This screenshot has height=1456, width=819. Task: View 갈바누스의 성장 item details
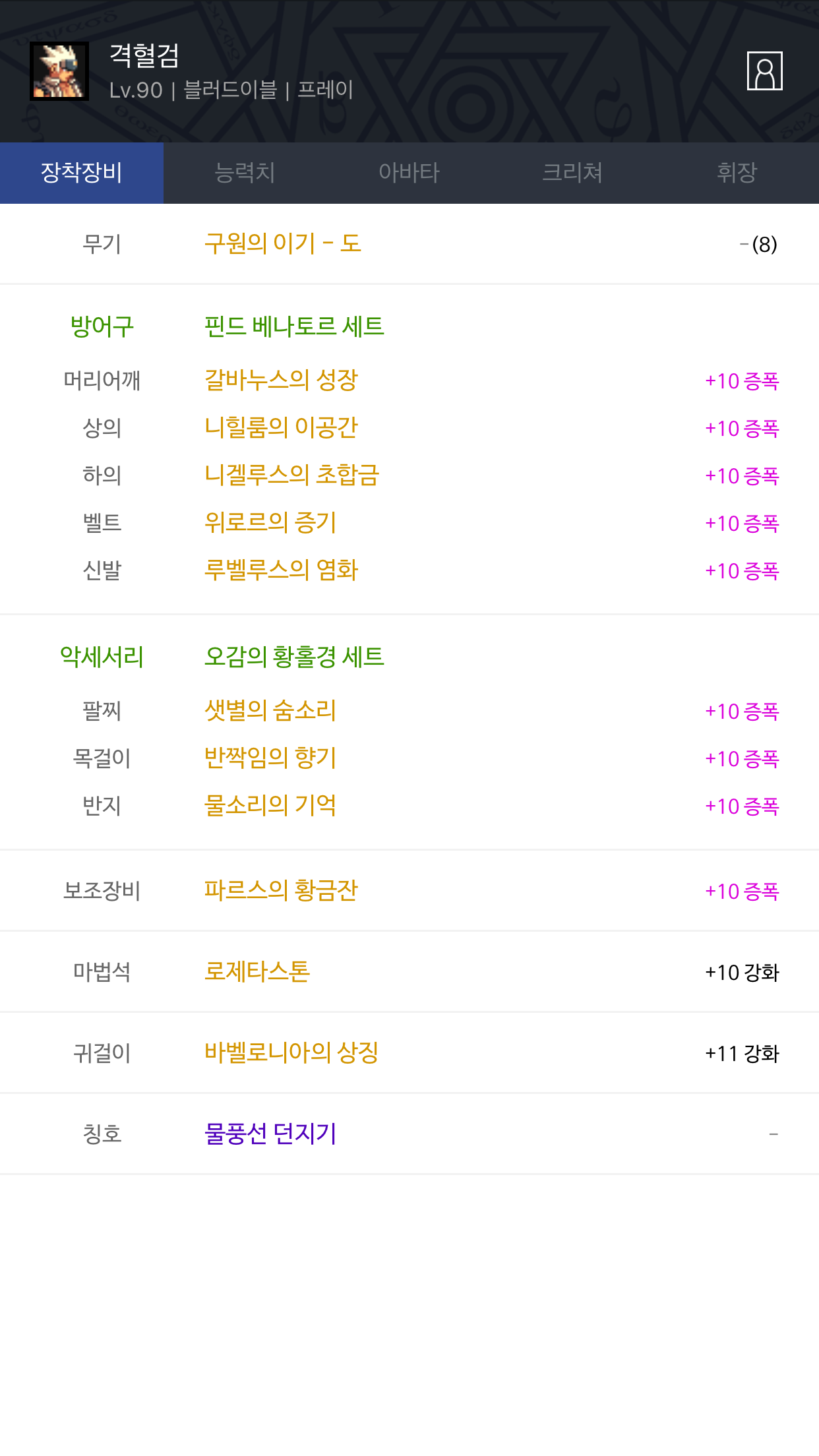[x=281, y=380]
